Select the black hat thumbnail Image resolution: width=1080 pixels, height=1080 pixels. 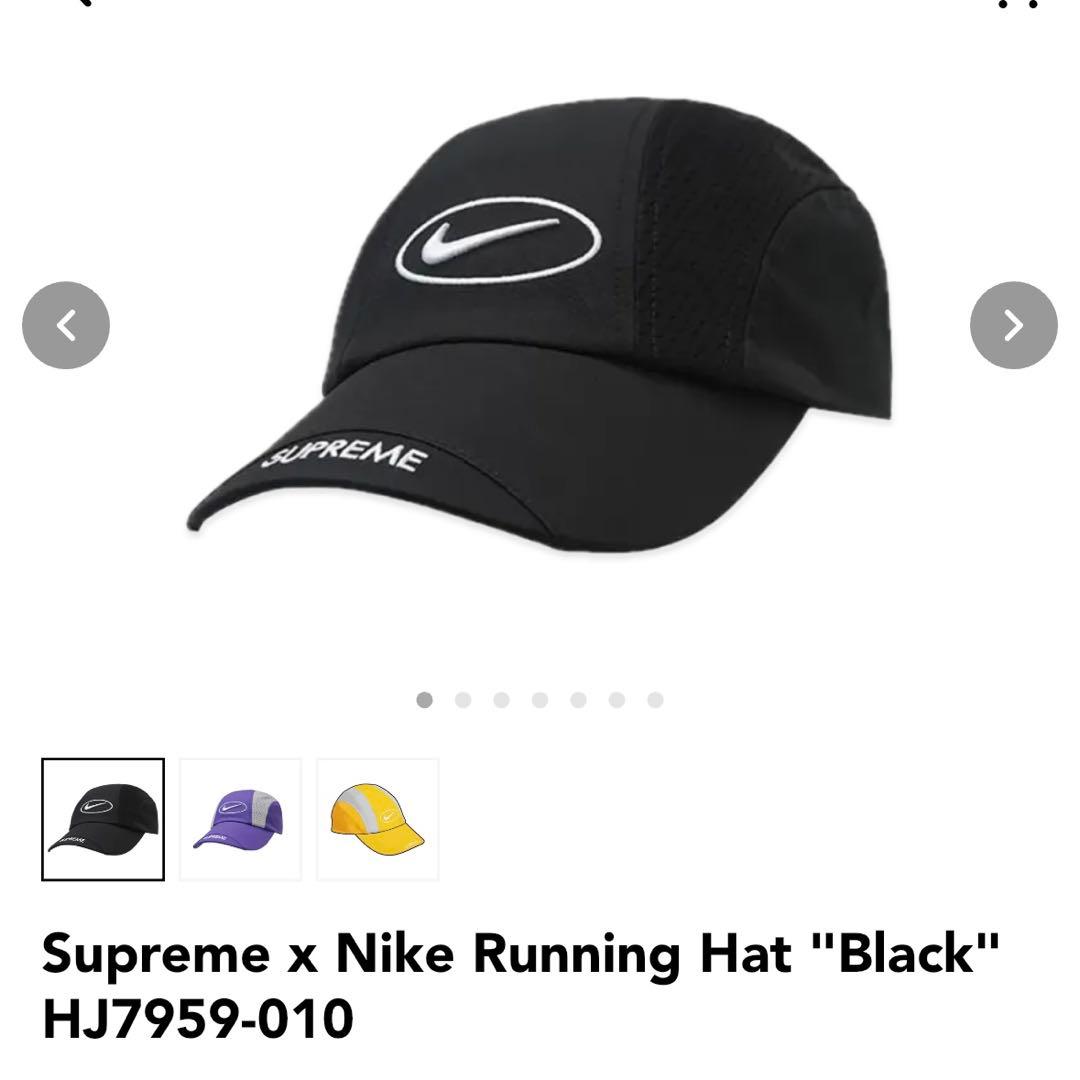click(x=103, y=819)
